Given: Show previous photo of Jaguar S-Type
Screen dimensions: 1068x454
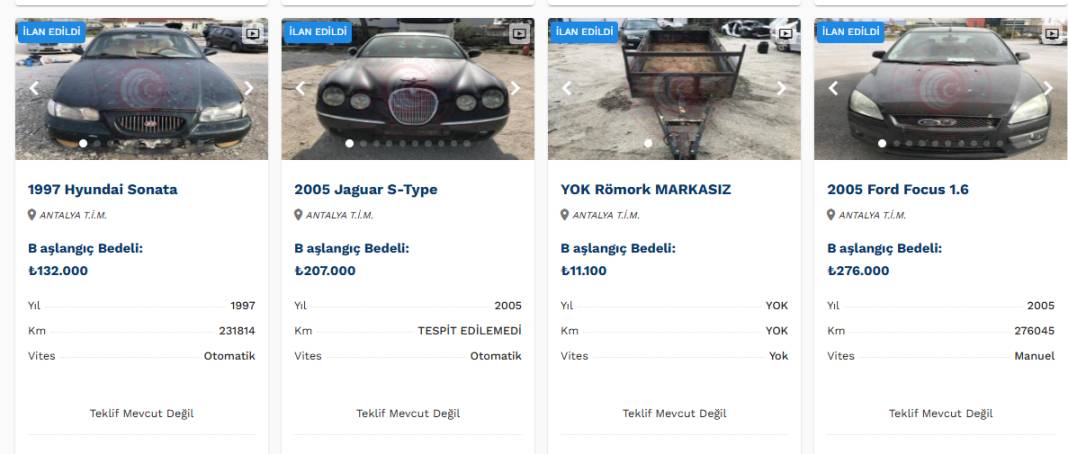Looking at the screenshot, I should click(x=301, y=88).
